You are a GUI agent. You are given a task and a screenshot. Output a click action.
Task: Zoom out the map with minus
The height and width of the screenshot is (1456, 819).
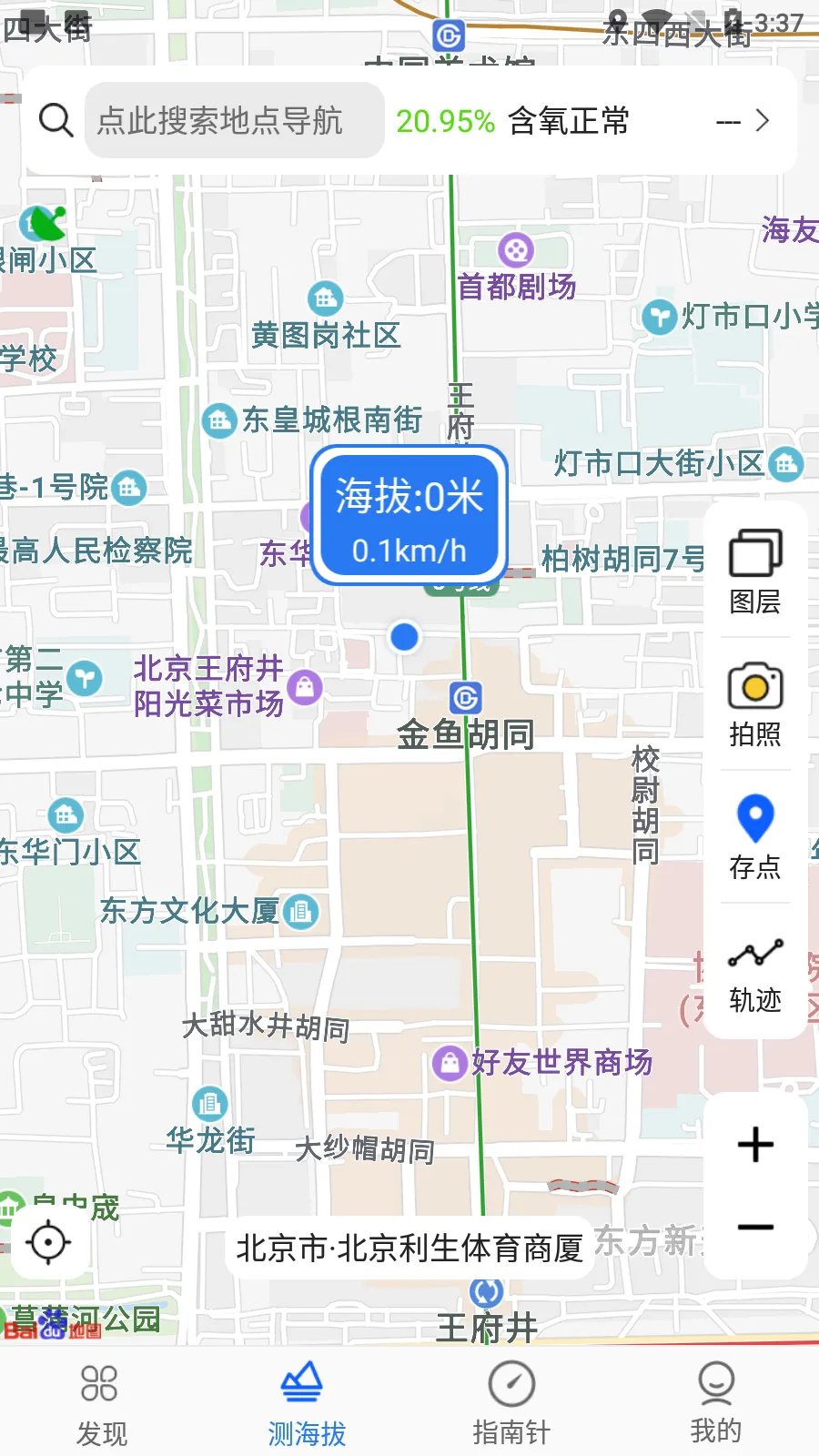coord(755,1227)
